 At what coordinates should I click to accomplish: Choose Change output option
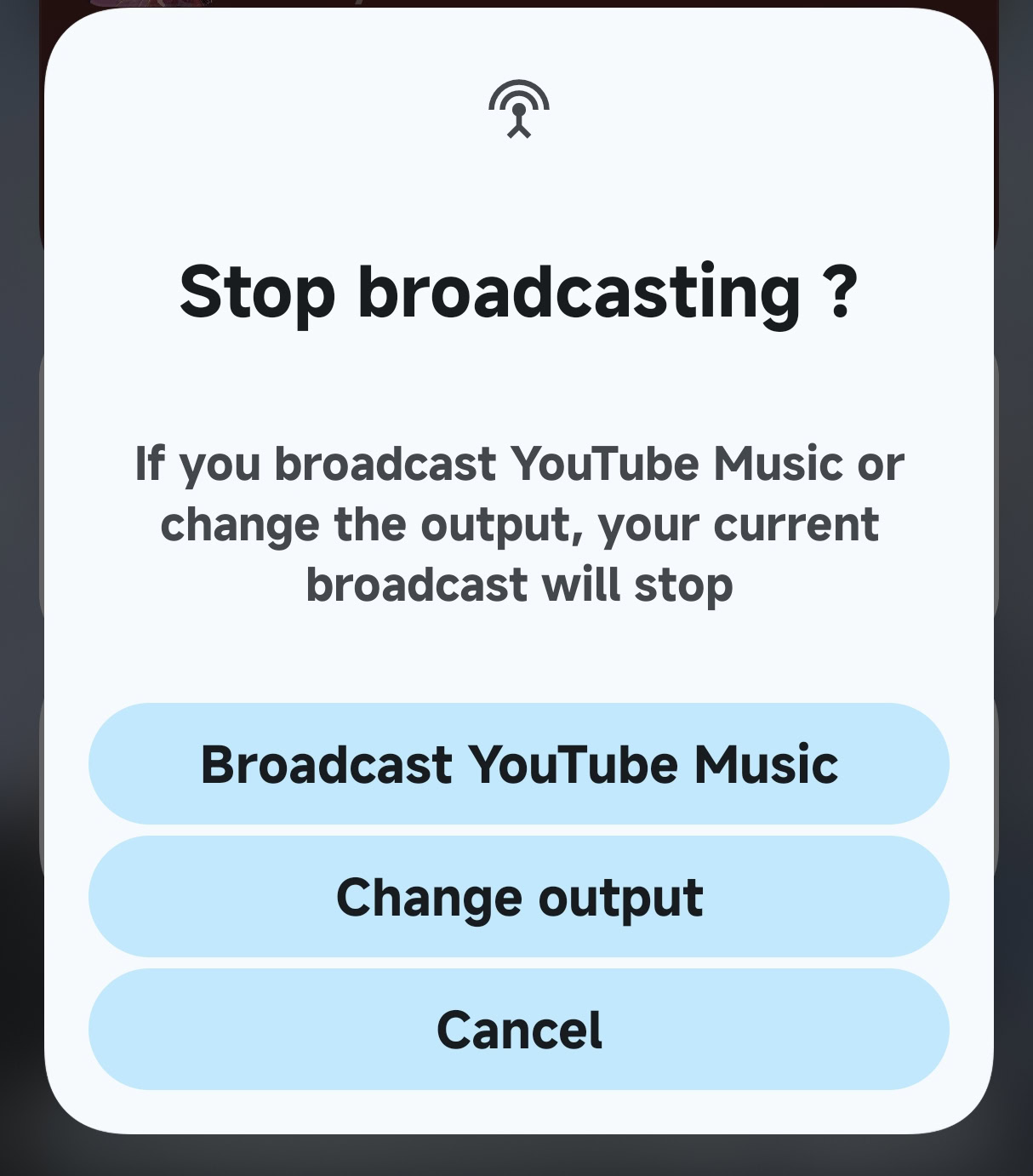(518, 896)
